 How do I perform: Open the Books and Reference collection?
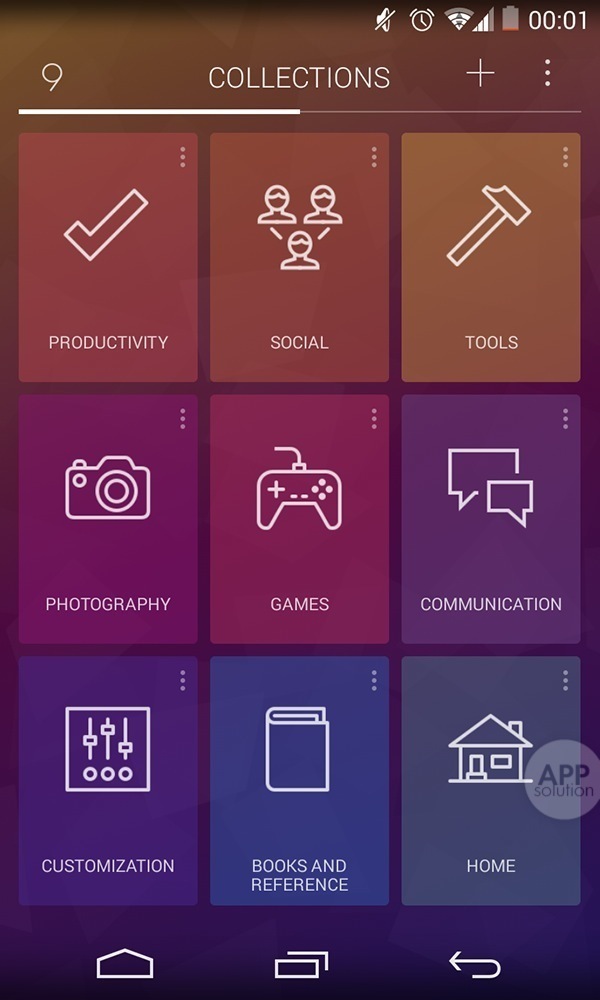tap(299, 781)
